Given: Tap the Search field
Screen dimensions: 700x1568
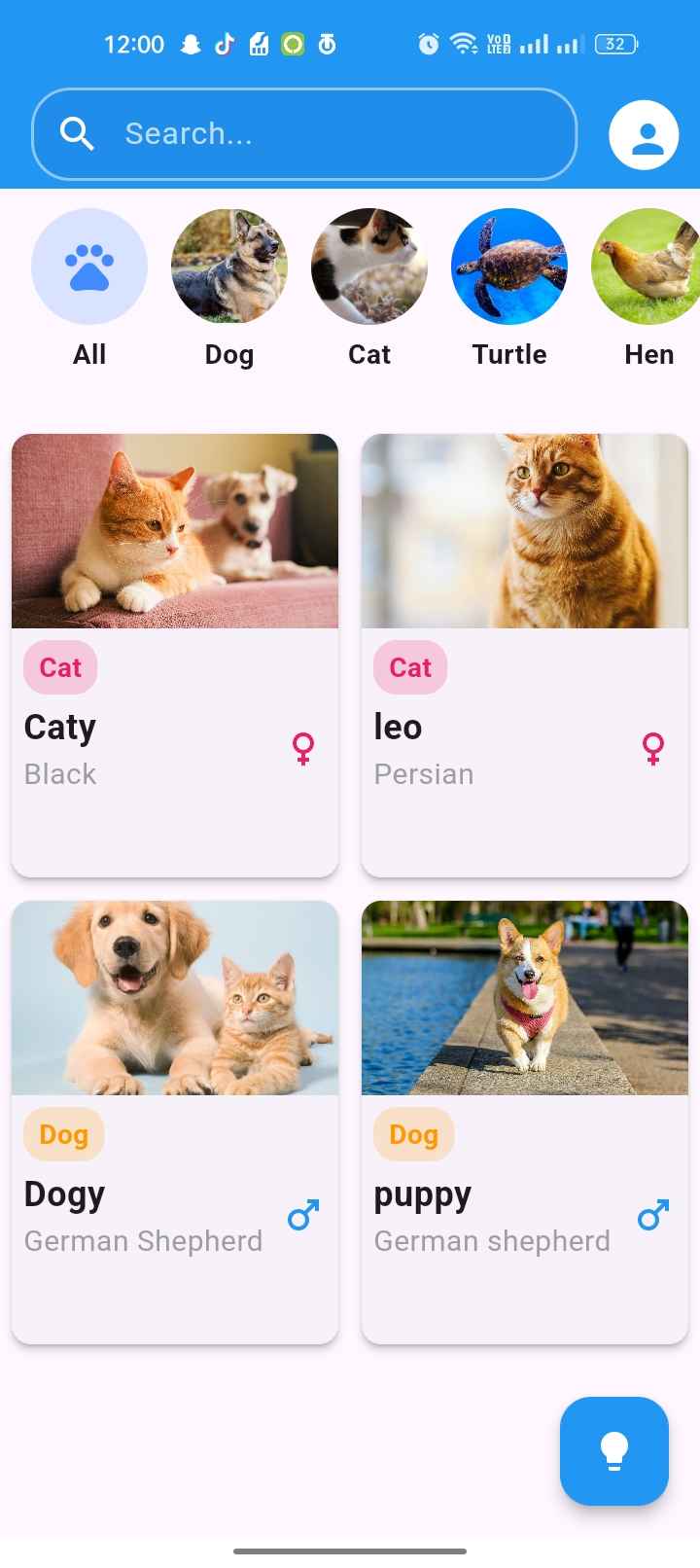Looking at the screenshot, I should click(x=304, y=134).
